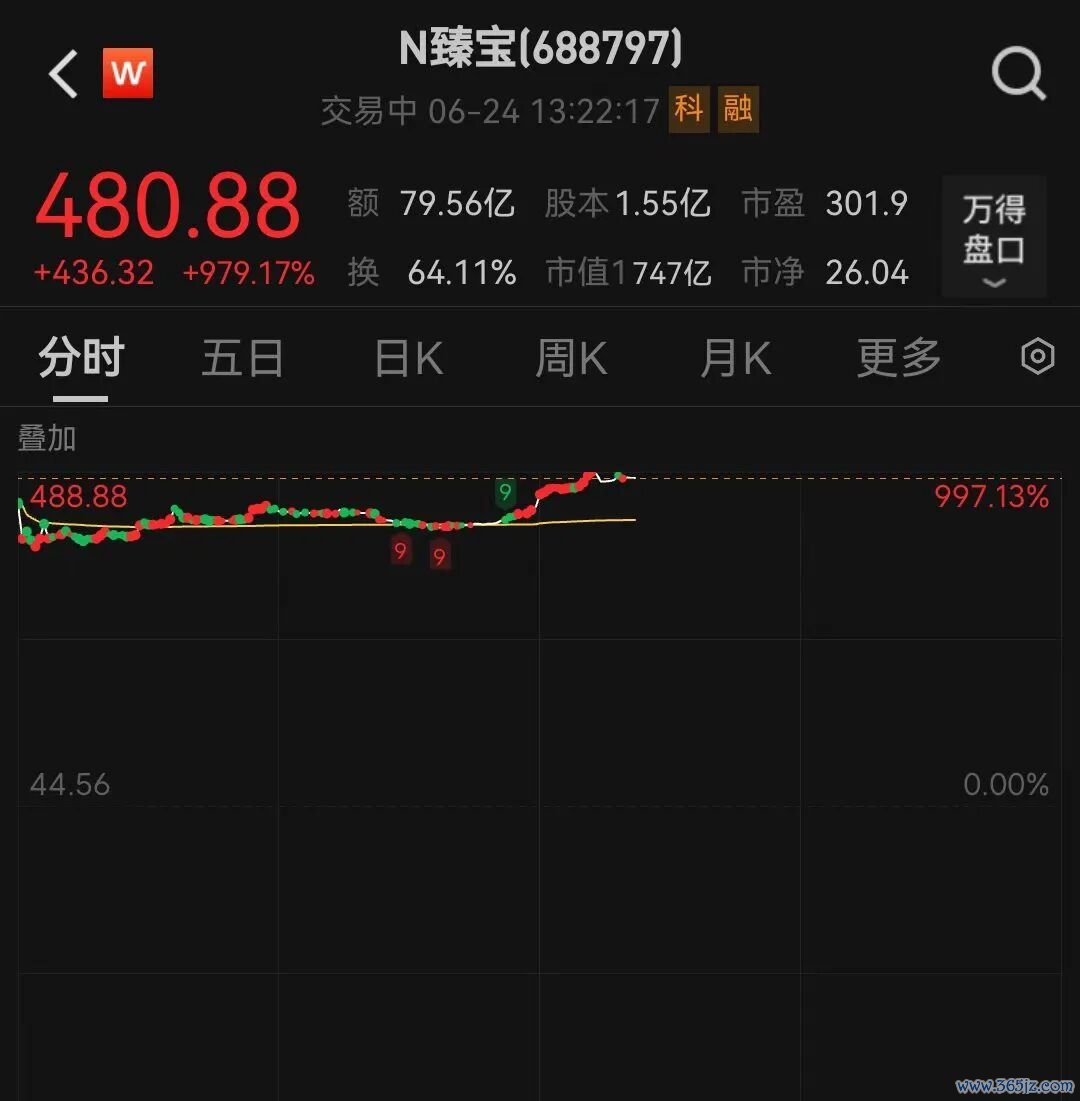Switch to the 五日 tab
This screenshot has height=1101, width=1080.
click(242, 357)
